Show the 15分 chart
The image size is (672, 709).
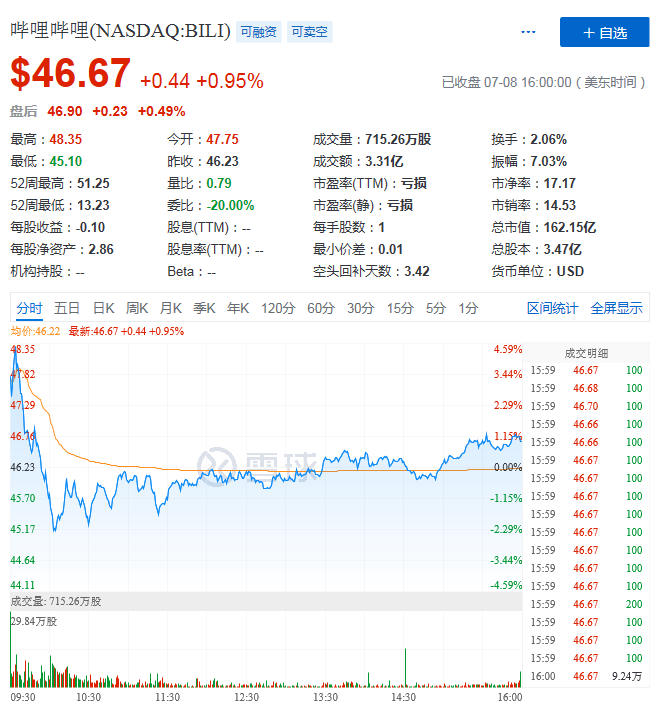(400, 308)
